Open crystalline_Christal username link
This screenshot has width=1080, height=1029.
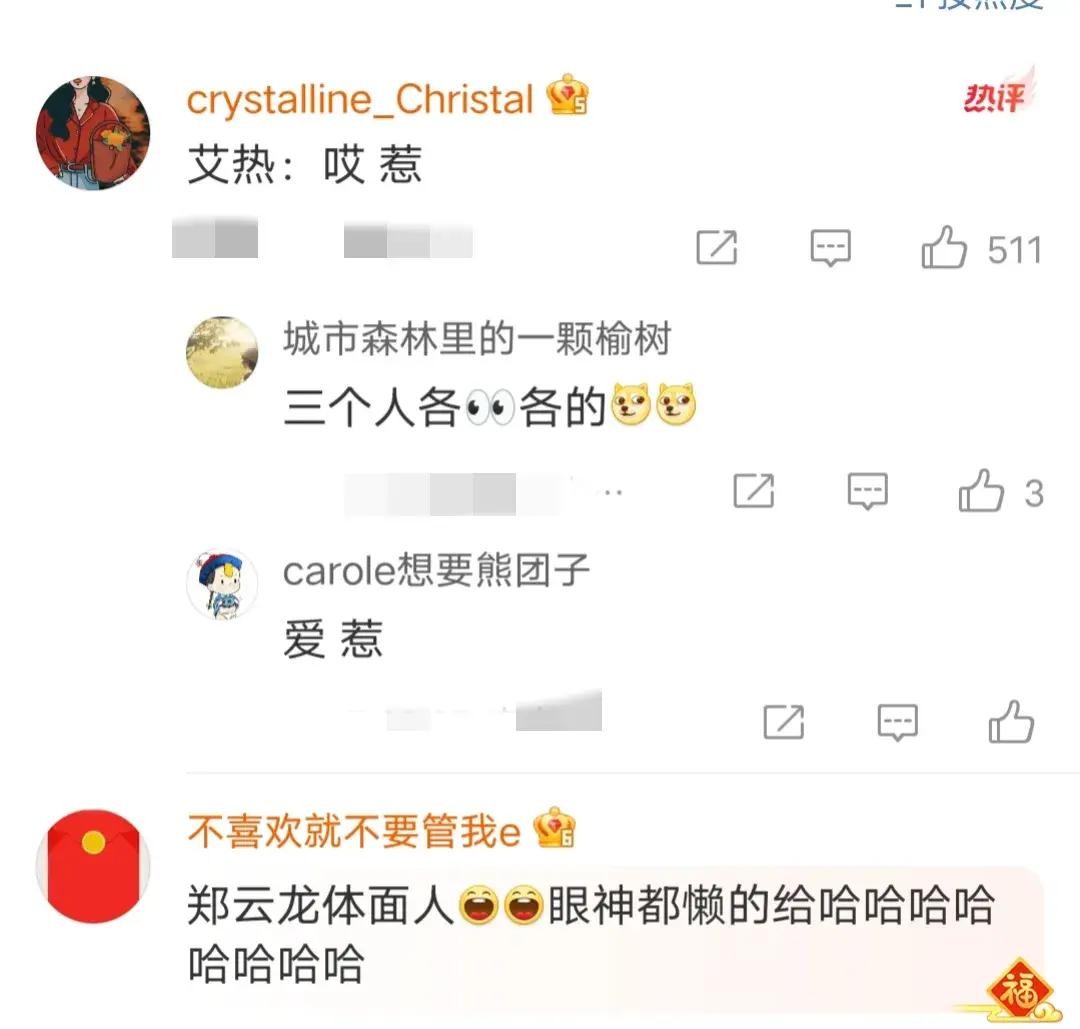pos(360,99)
